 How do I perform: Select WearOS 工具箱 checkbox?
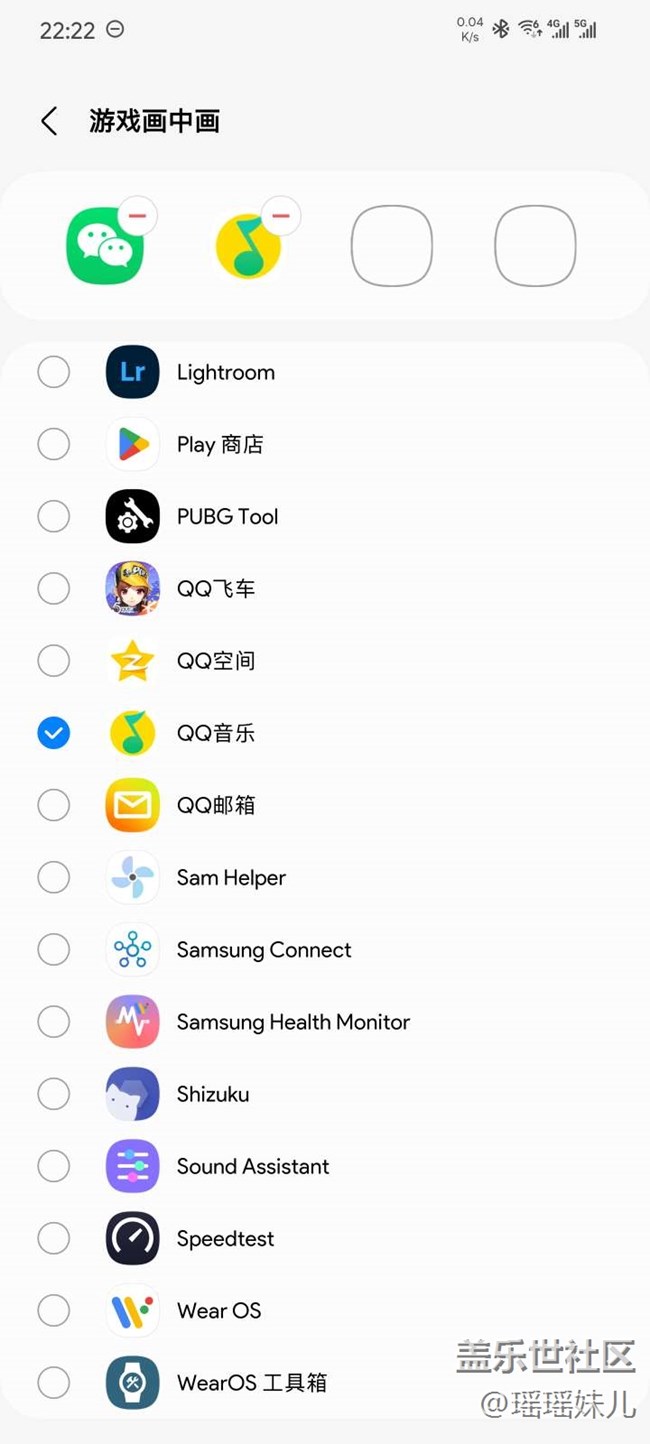[x=54, y=1382]
